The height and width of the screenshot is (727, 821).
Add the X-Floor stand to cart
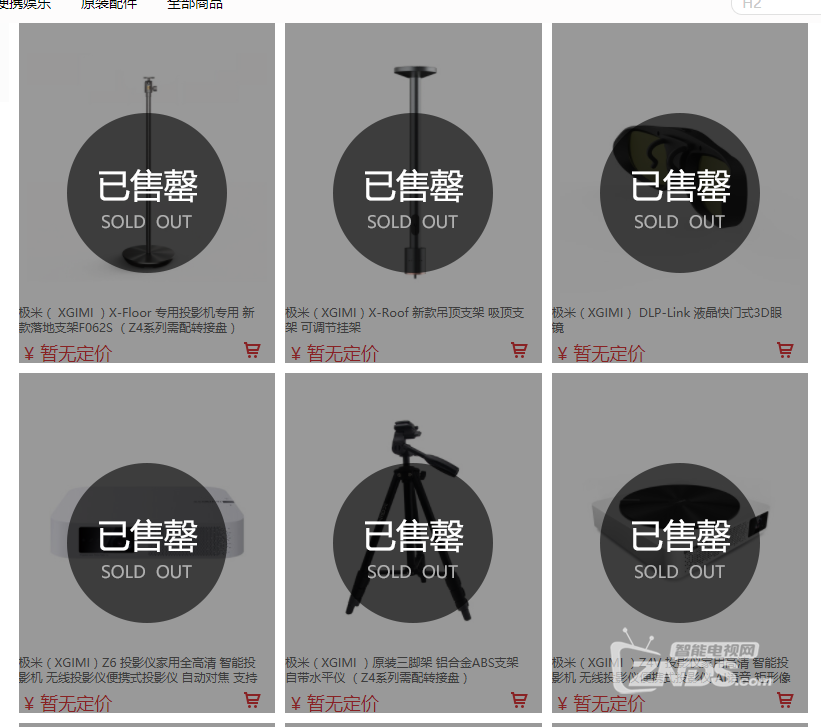pyautogui.click(x=252, y=350)
